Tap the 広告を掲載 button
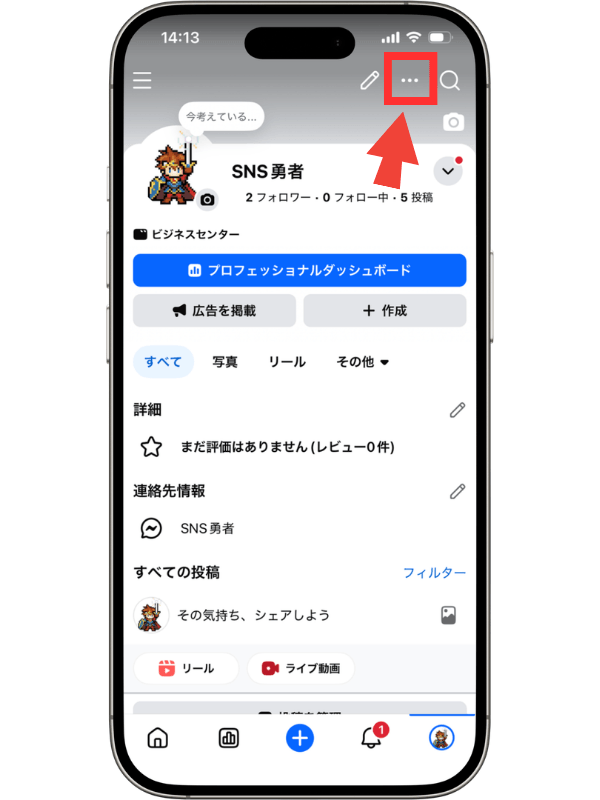This screenshot has height=800, width=600. 214,310
